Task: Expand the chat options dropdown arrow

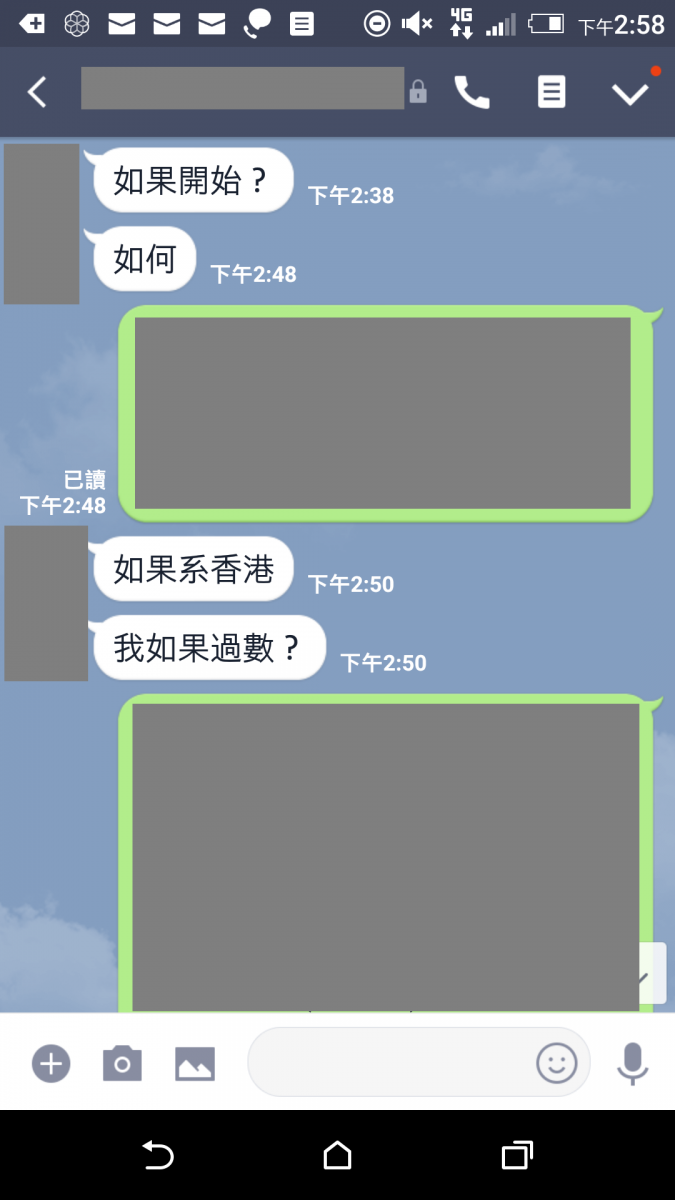Action: click(x=630, y=93)
